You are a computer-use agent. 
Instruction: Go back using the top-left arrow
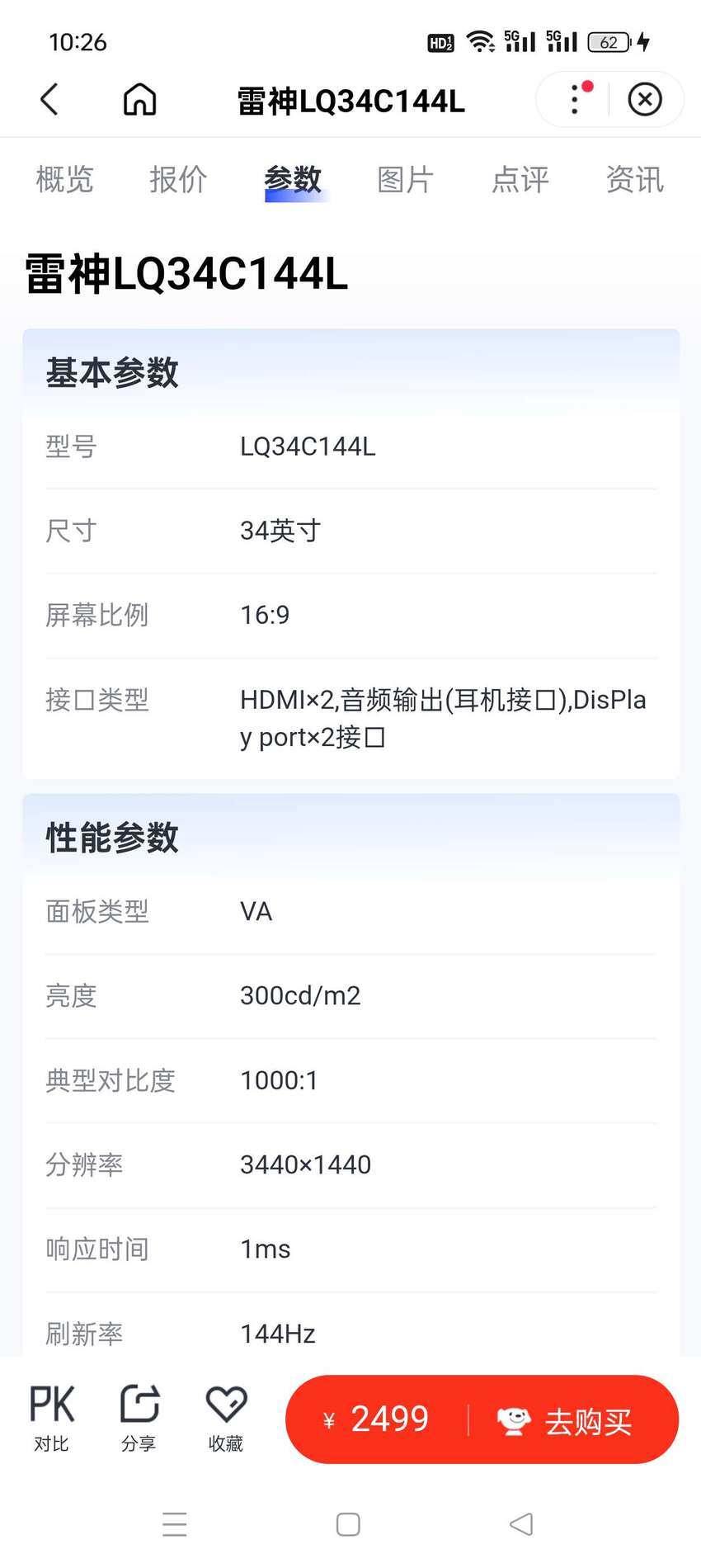pos(49,100)
